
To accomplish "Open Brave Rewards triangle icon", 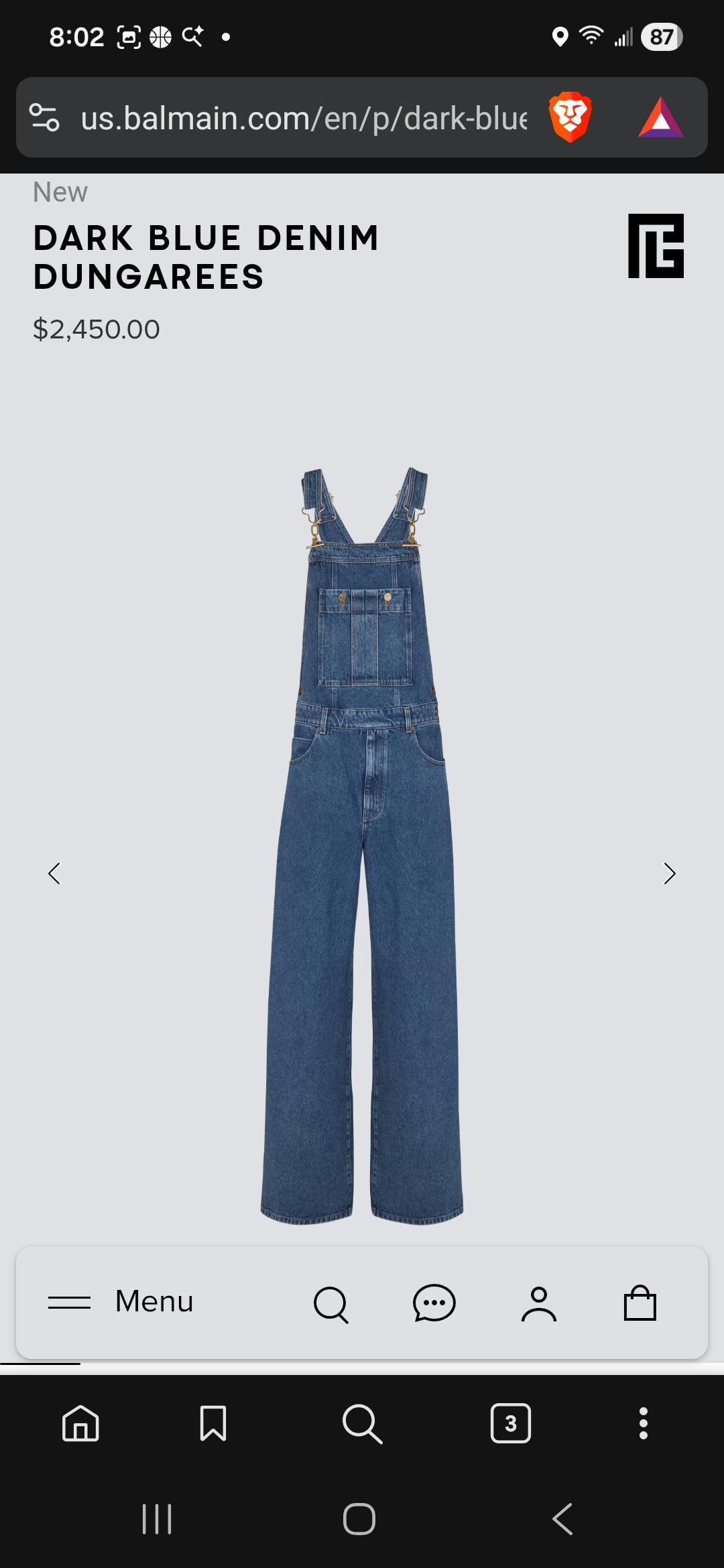I will [660, 118].
